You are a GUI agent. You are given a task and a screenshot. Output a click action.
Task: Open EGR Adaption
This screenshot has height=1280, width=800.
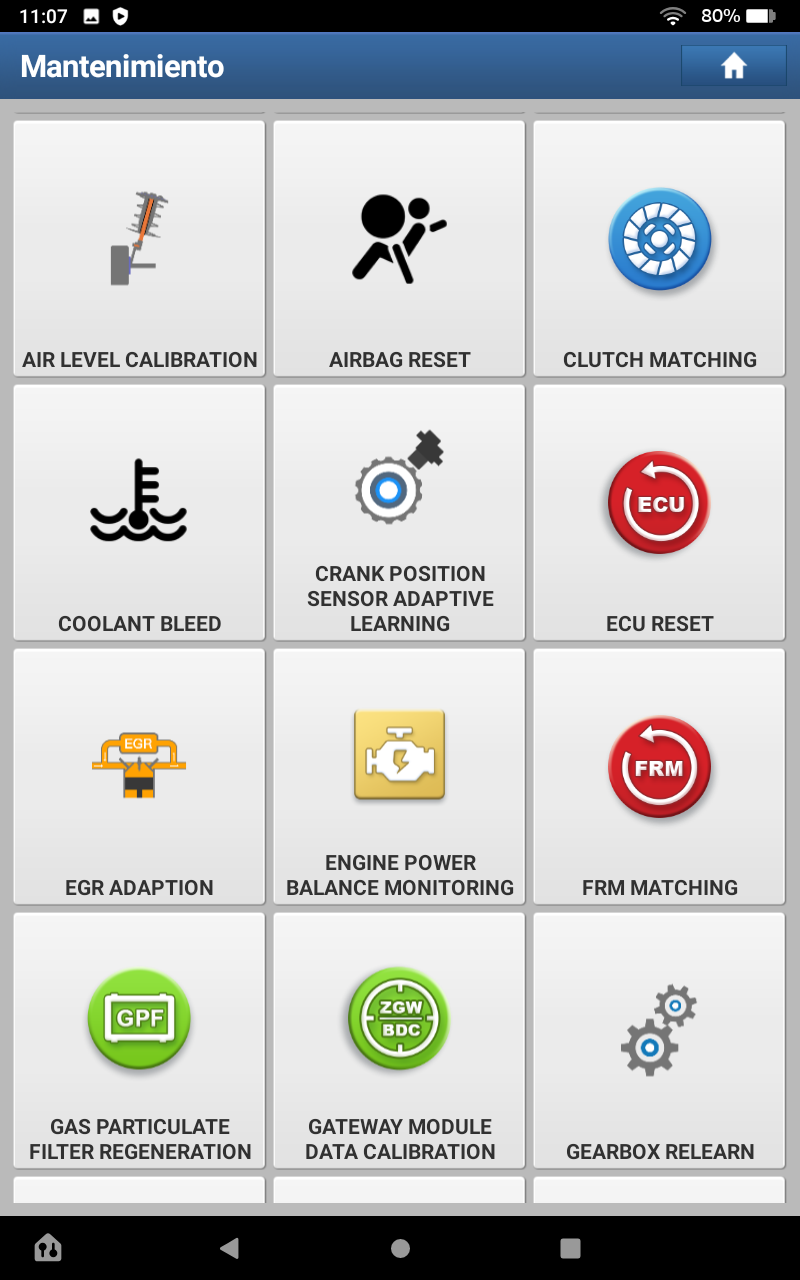139,777
